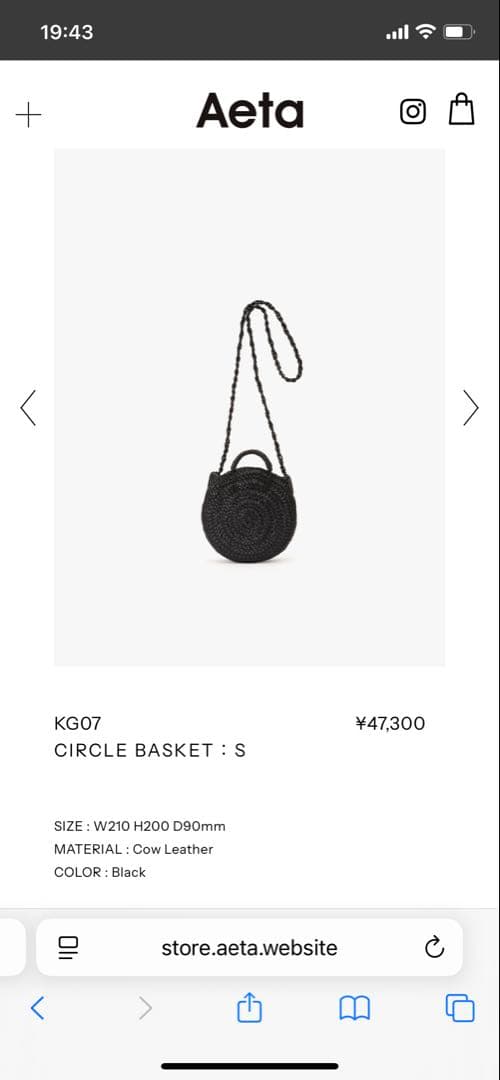Open the page format options in address bar
Screen dimensions: 500x1080
point(68,948)
